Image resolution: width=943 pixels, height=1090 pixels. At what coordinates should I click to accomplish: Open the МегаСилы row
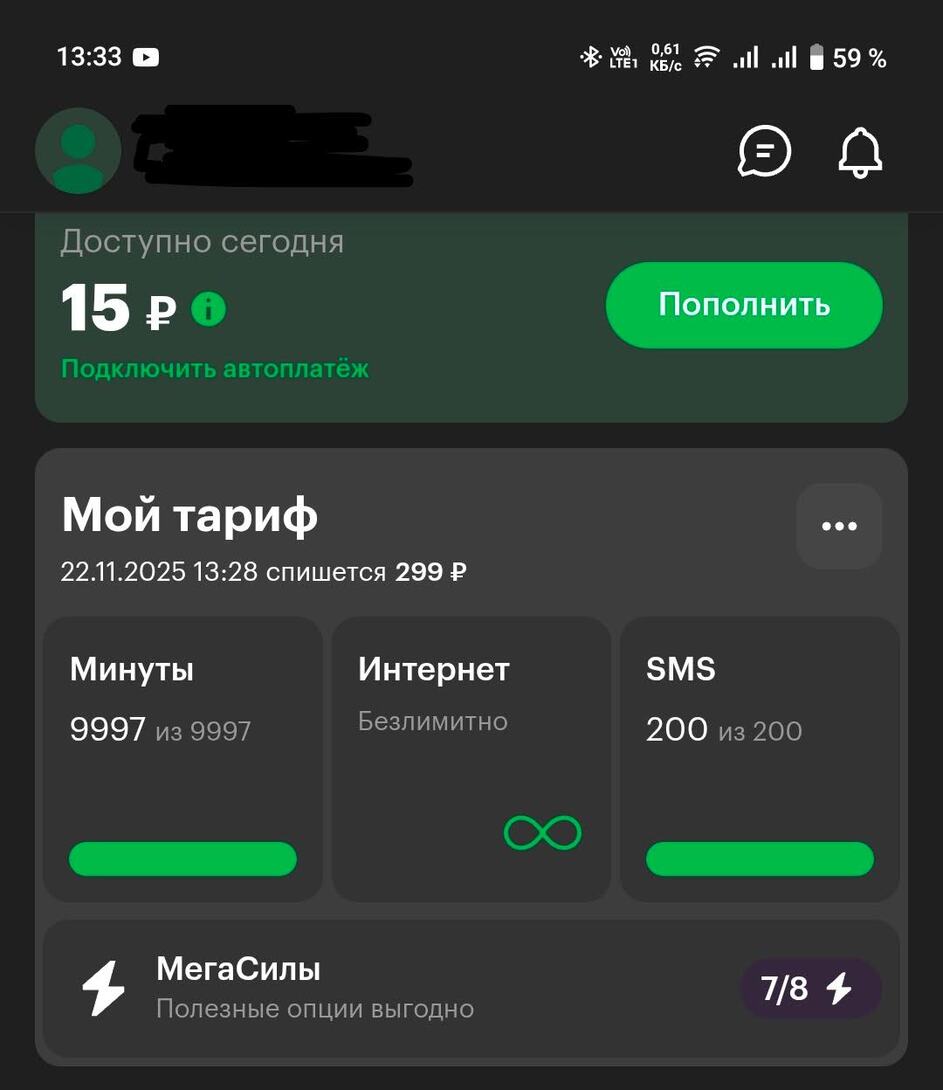pyautogui.click(x=471, y=988)
